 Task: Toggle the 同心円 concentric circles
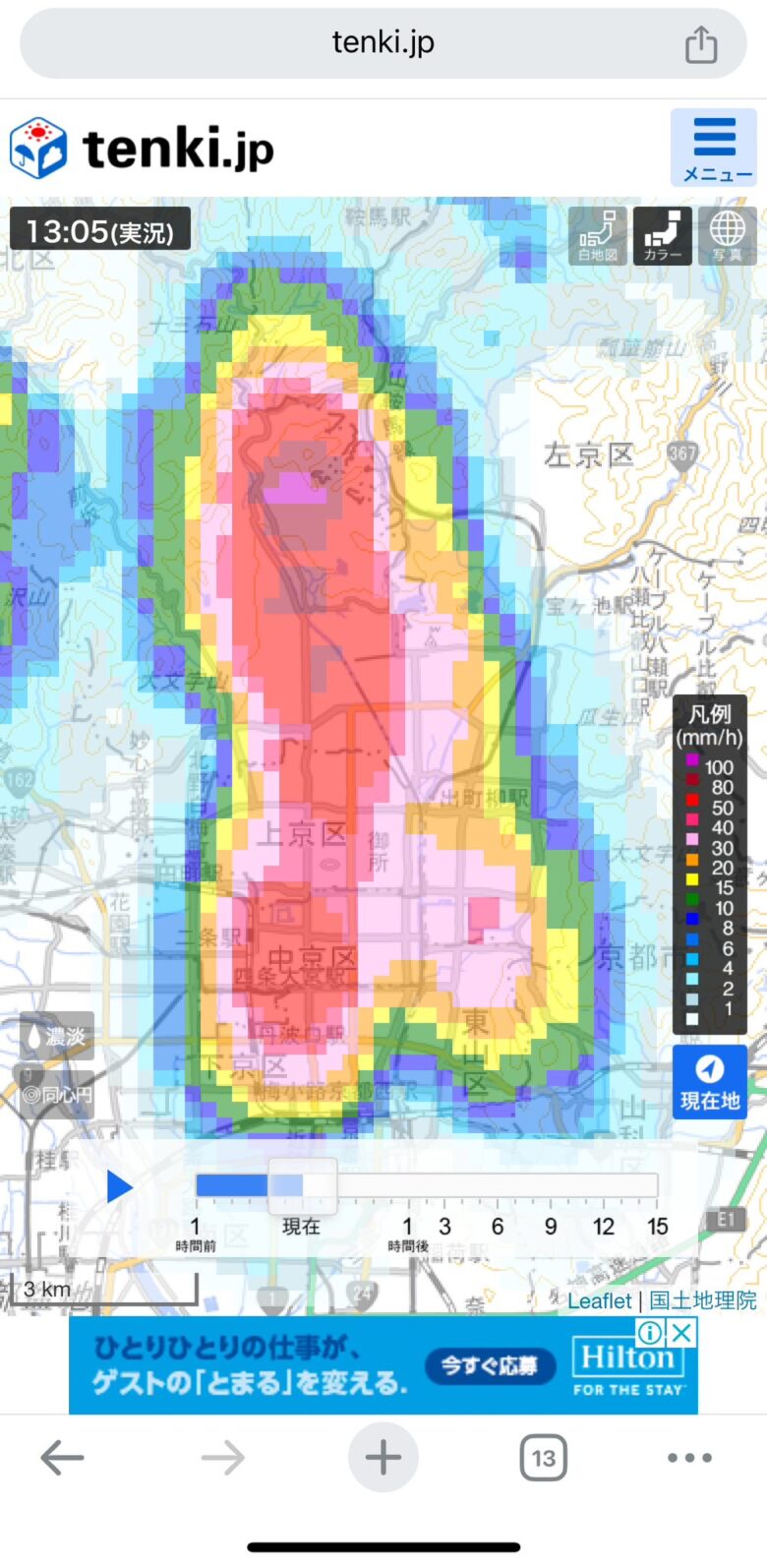click(x=57, y=1094)
